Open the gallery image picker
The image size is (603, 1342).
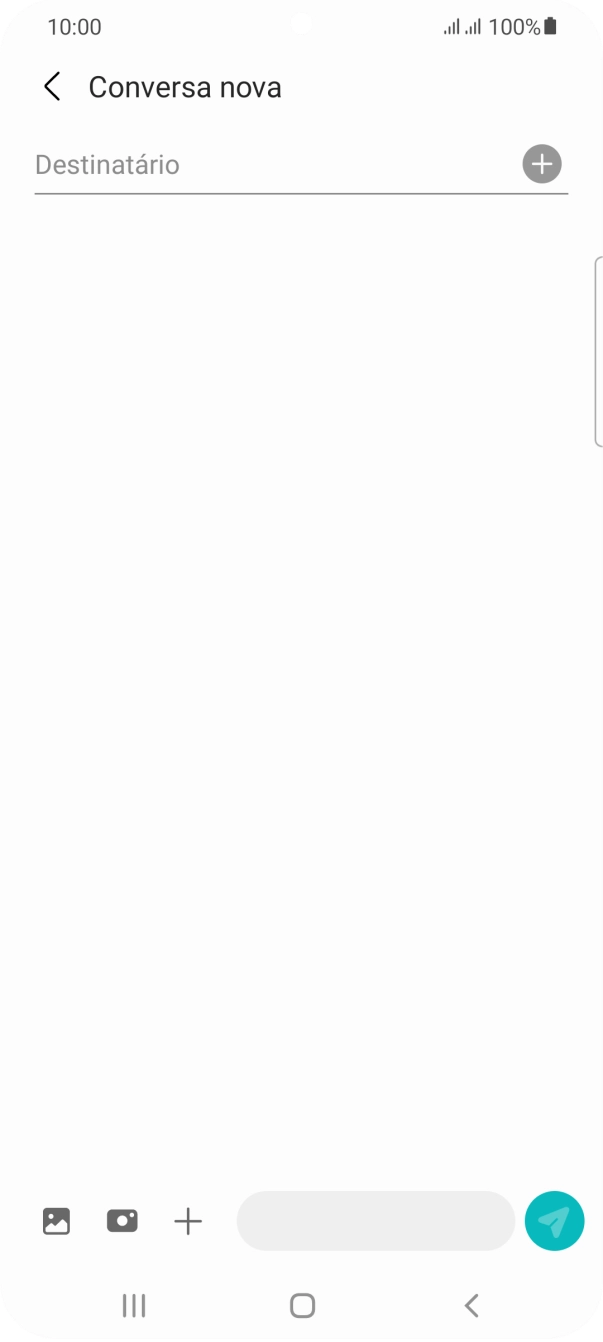point(56,1221)
